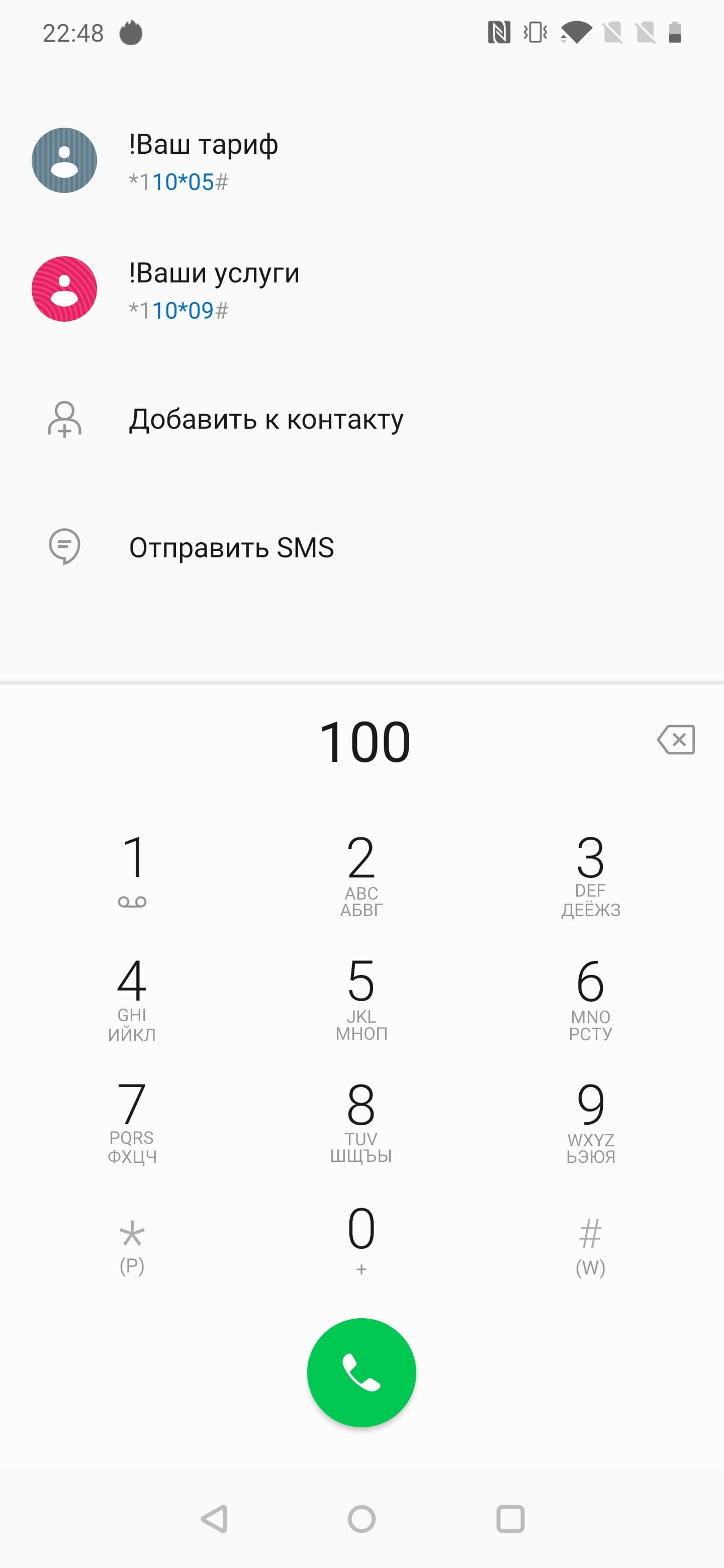Add digit 9 to the number
724x1568 pixels.
point(590,1120)
